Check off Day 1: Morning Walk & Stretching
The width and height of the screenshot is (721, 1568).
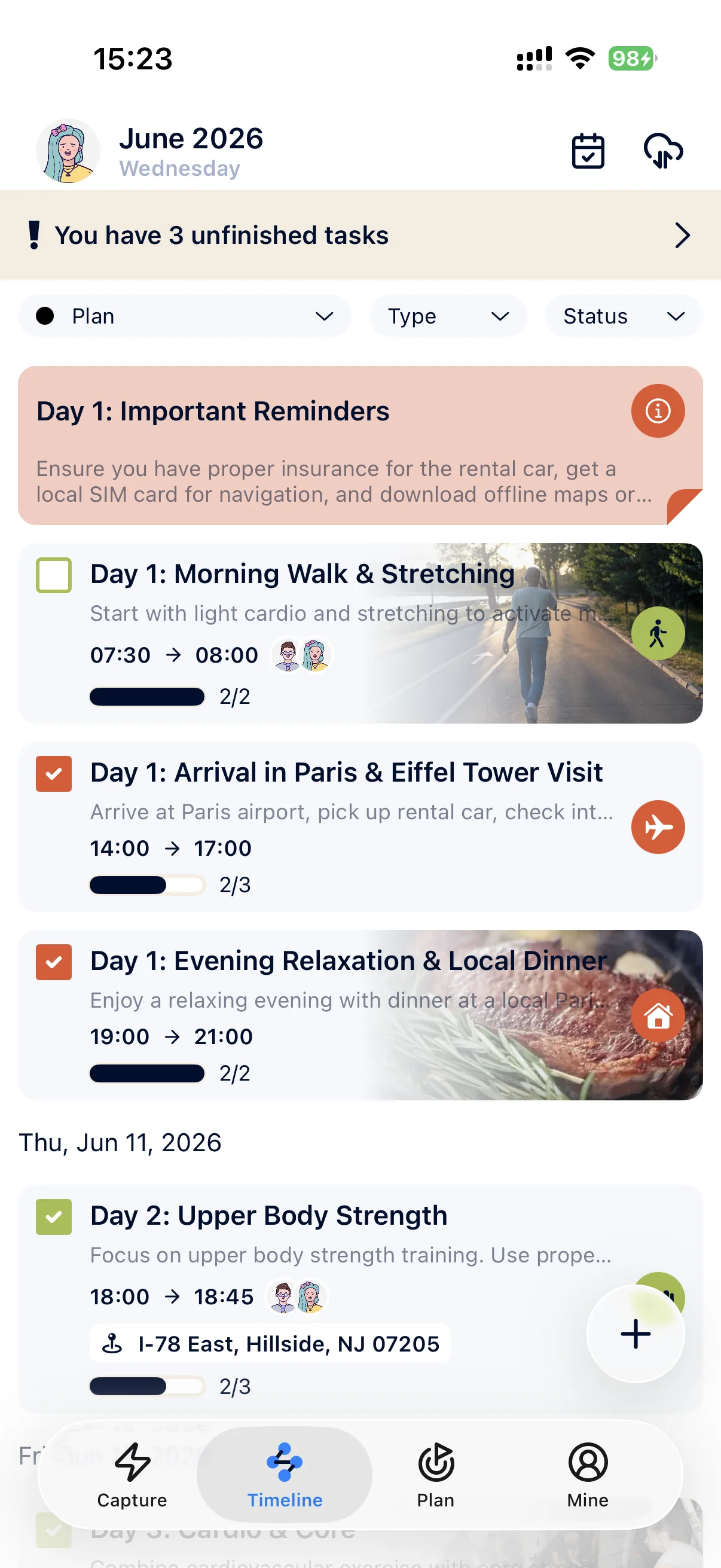54,575
